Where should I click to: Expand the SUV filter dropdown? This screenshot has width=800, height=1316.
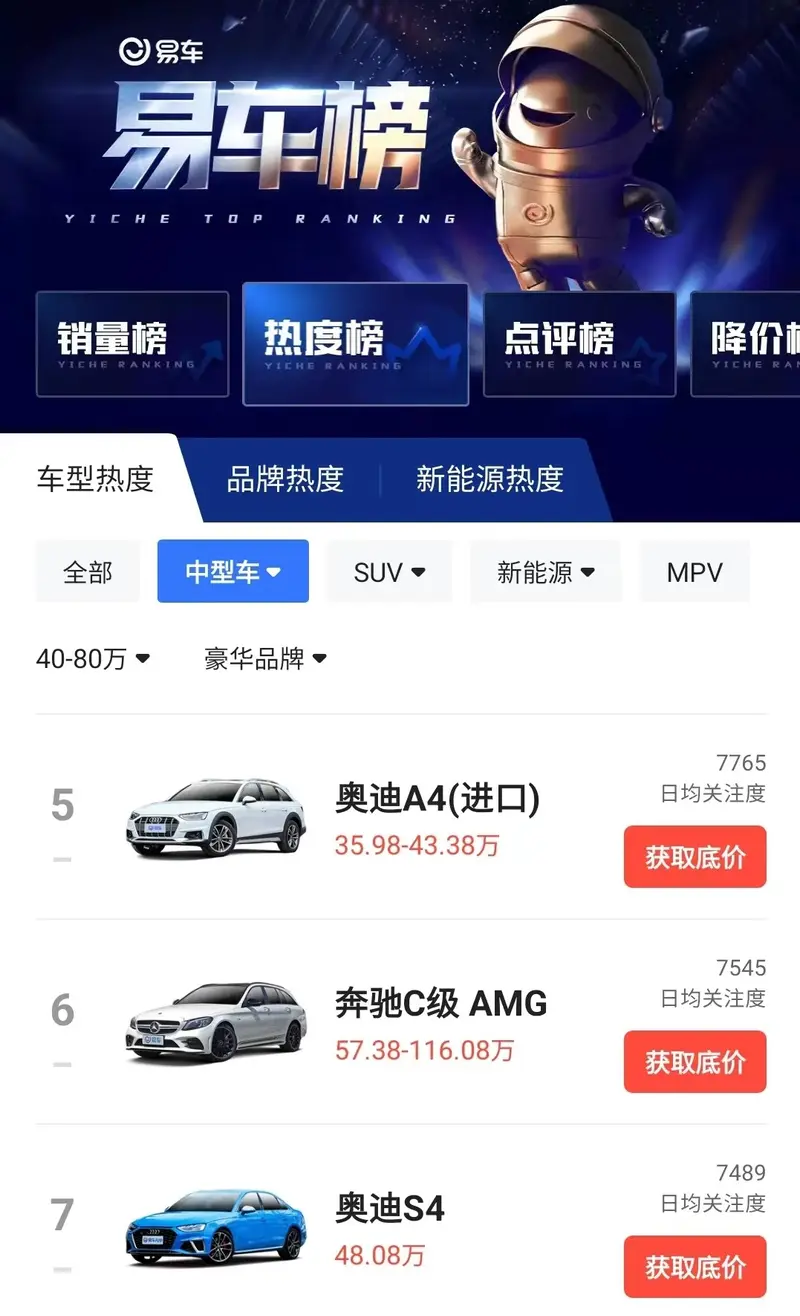pyautogui.click(x=389, y=572)
